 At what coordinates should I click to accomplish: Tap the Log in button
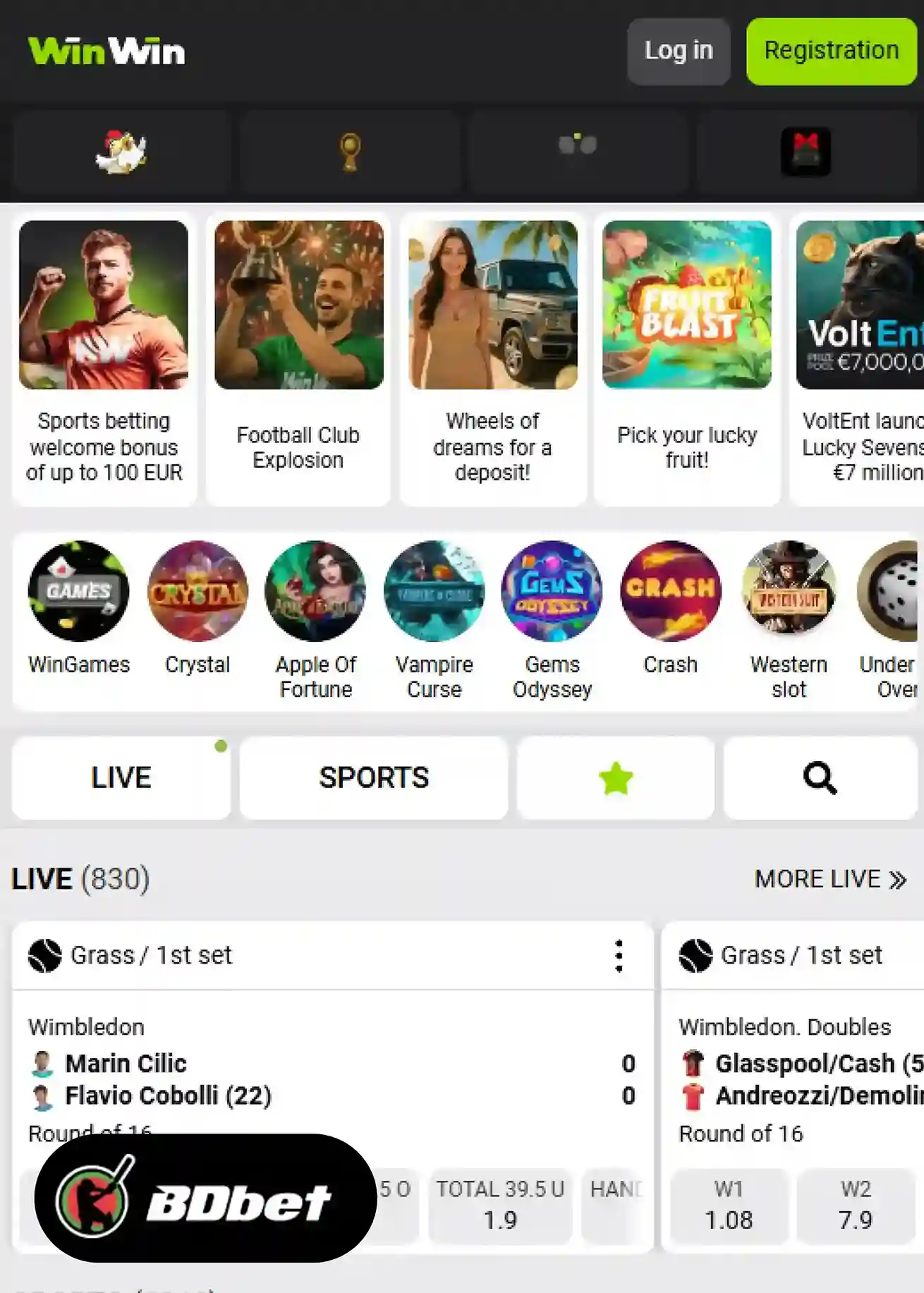coord(678,51)
